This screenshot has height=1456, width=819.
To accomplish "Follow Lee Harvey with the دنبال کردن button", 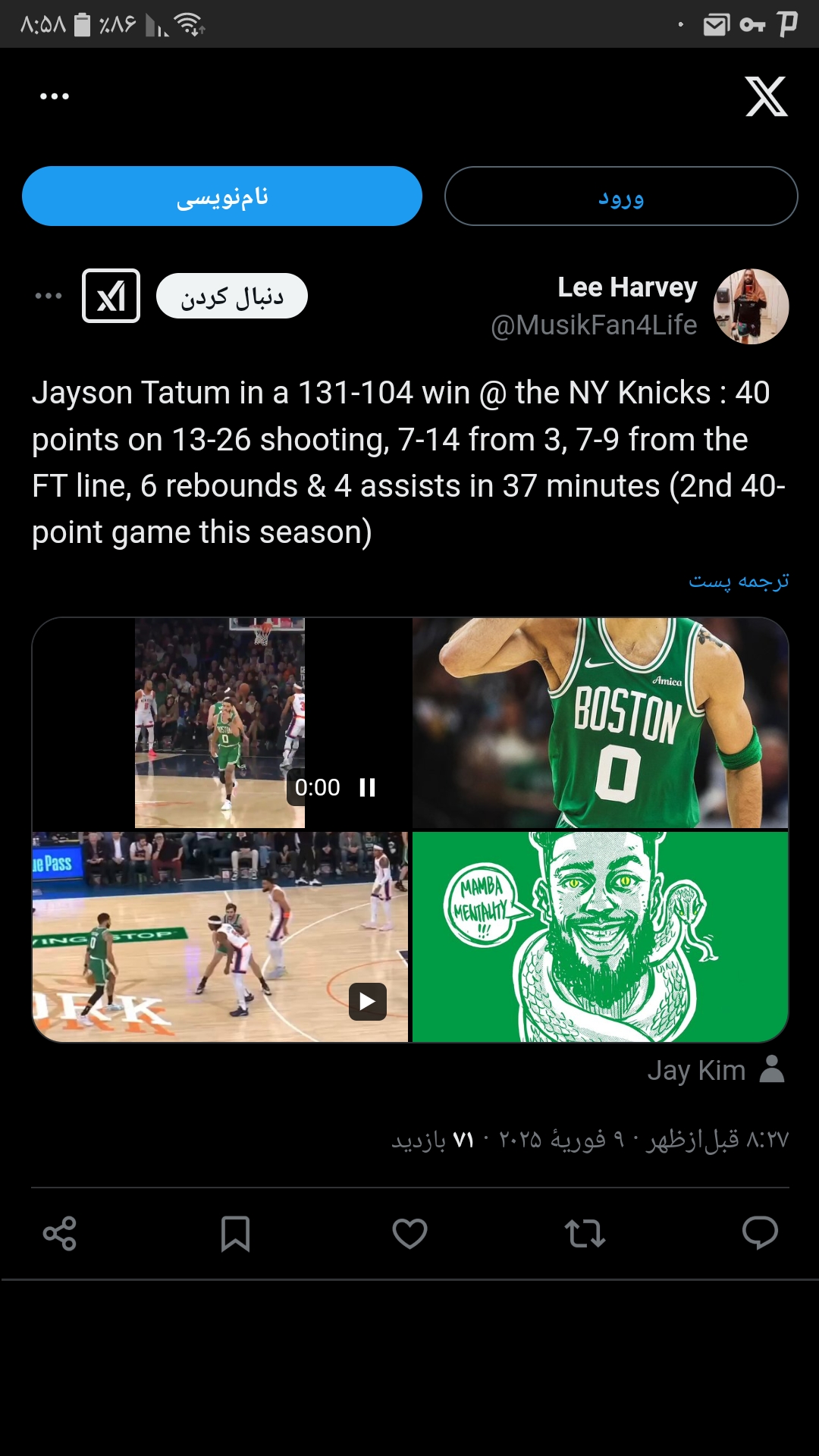I will [232, 296].
